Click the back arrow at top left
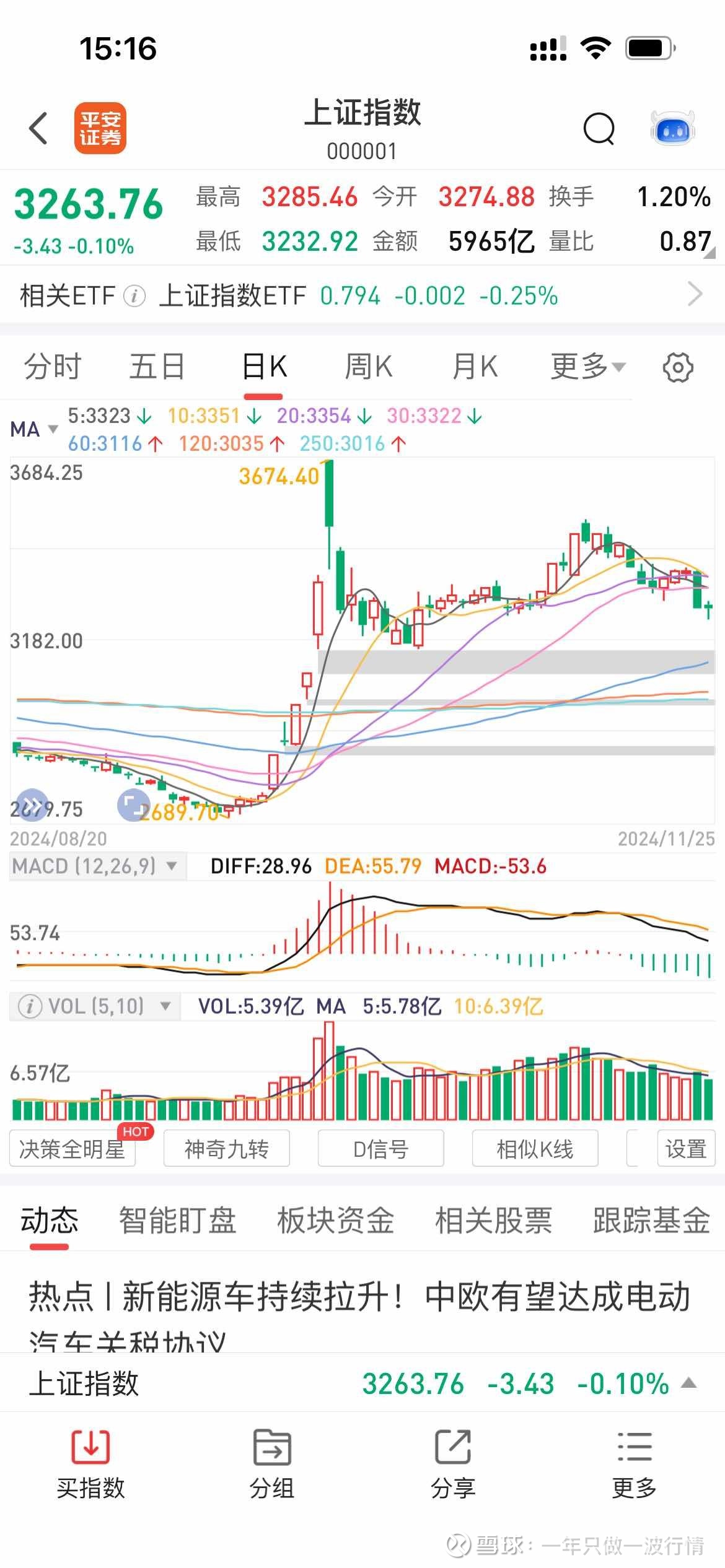 [37, 128]
